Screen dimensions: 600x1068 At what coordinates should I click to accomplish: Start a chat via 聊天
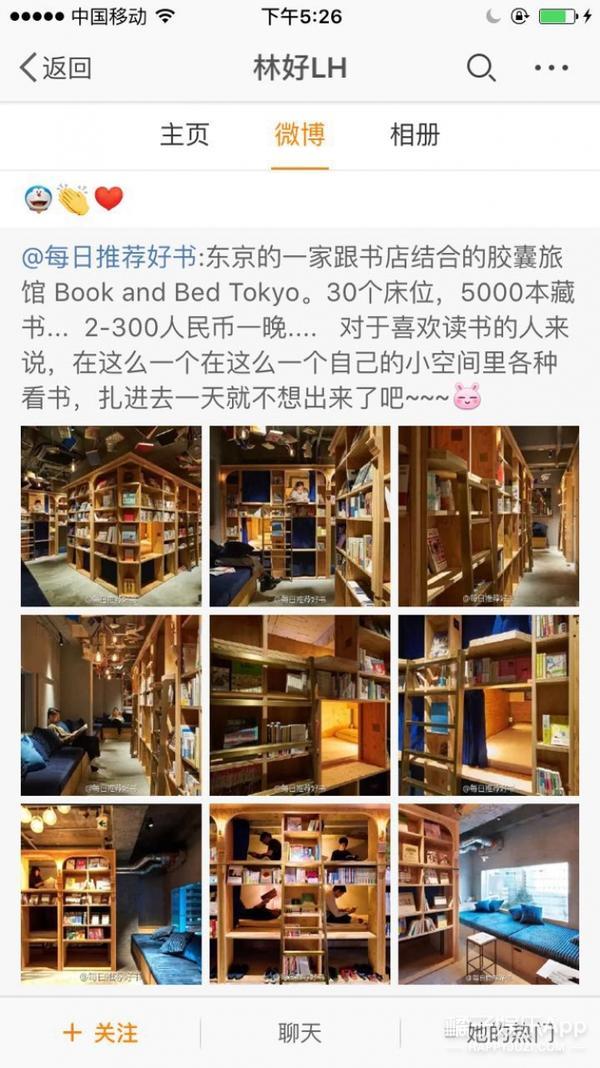pyautogui.click(x=300, y=1033)
